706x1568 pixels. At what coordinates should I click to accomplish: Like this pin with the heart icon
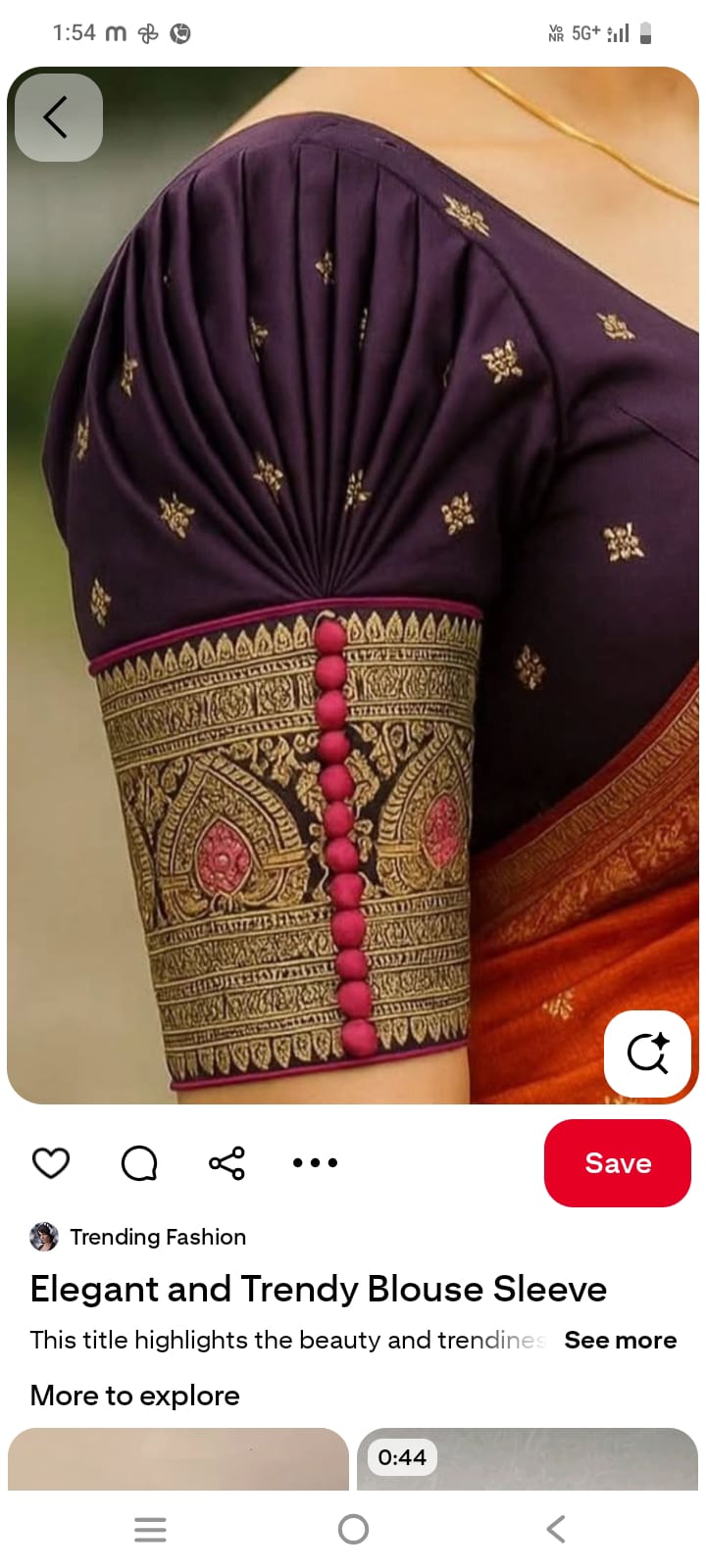click(51, 1163)
